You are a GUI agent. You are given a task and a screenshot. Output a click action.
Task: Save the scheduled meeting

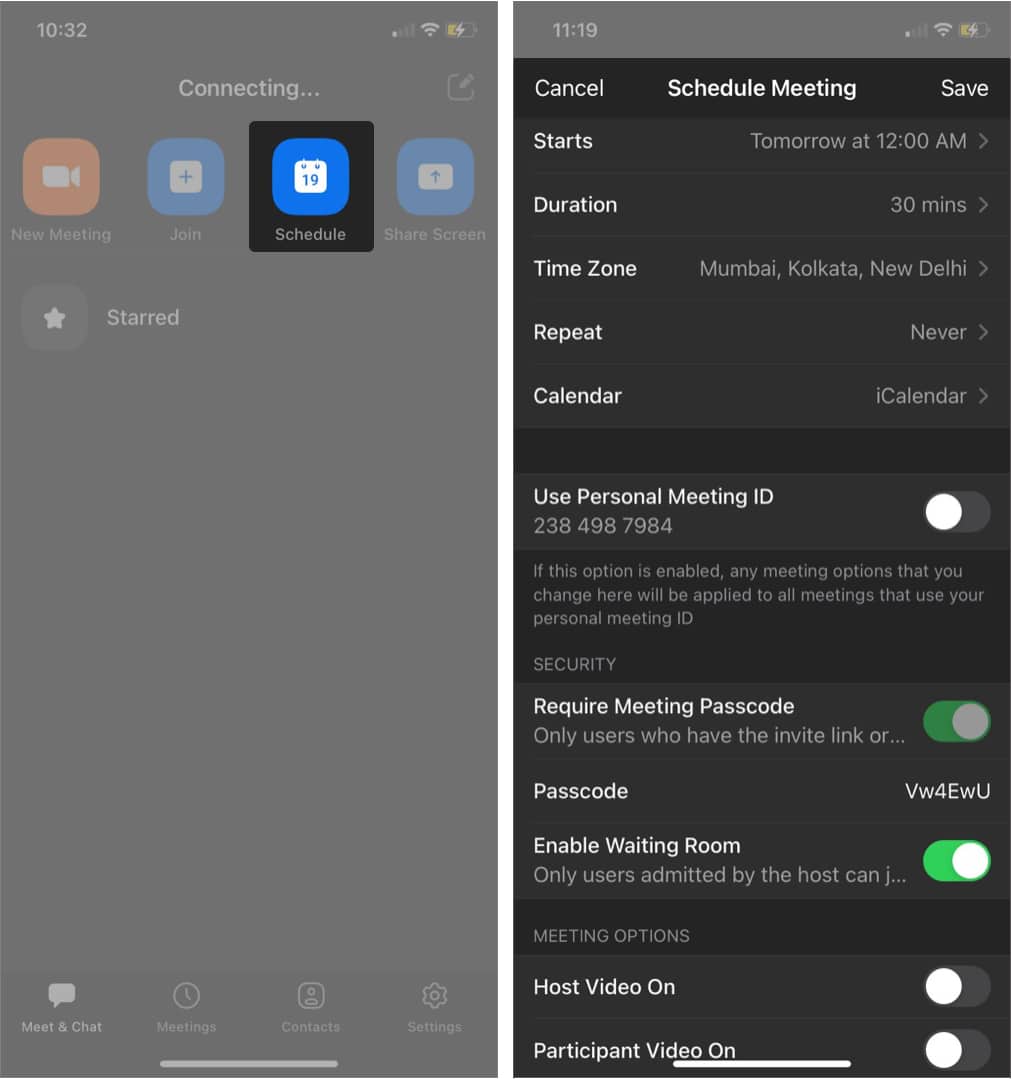[964, 88]
